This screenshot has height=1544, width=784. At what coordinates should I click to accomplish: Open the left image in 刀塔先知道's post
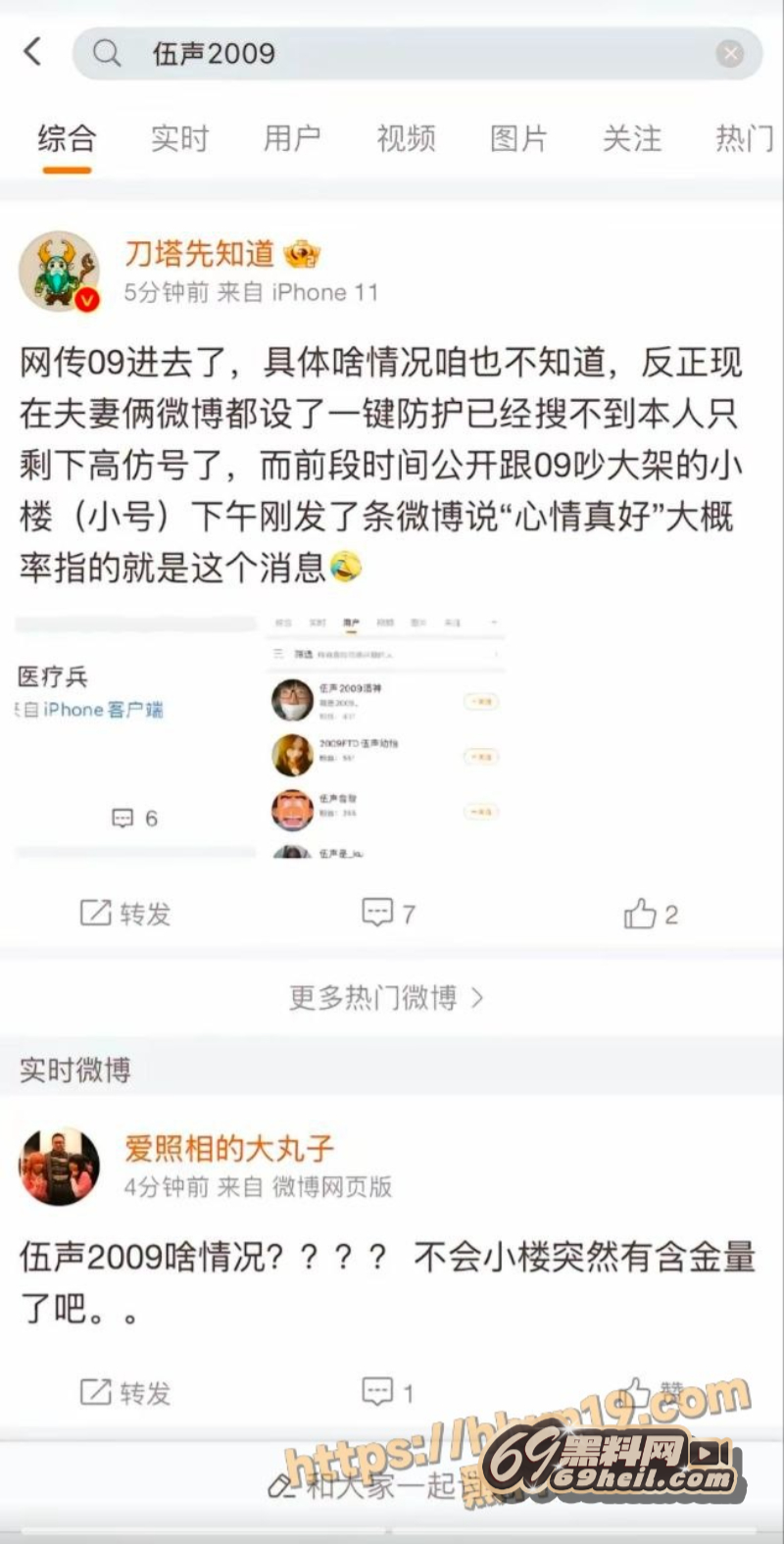(x=135, y=736)
